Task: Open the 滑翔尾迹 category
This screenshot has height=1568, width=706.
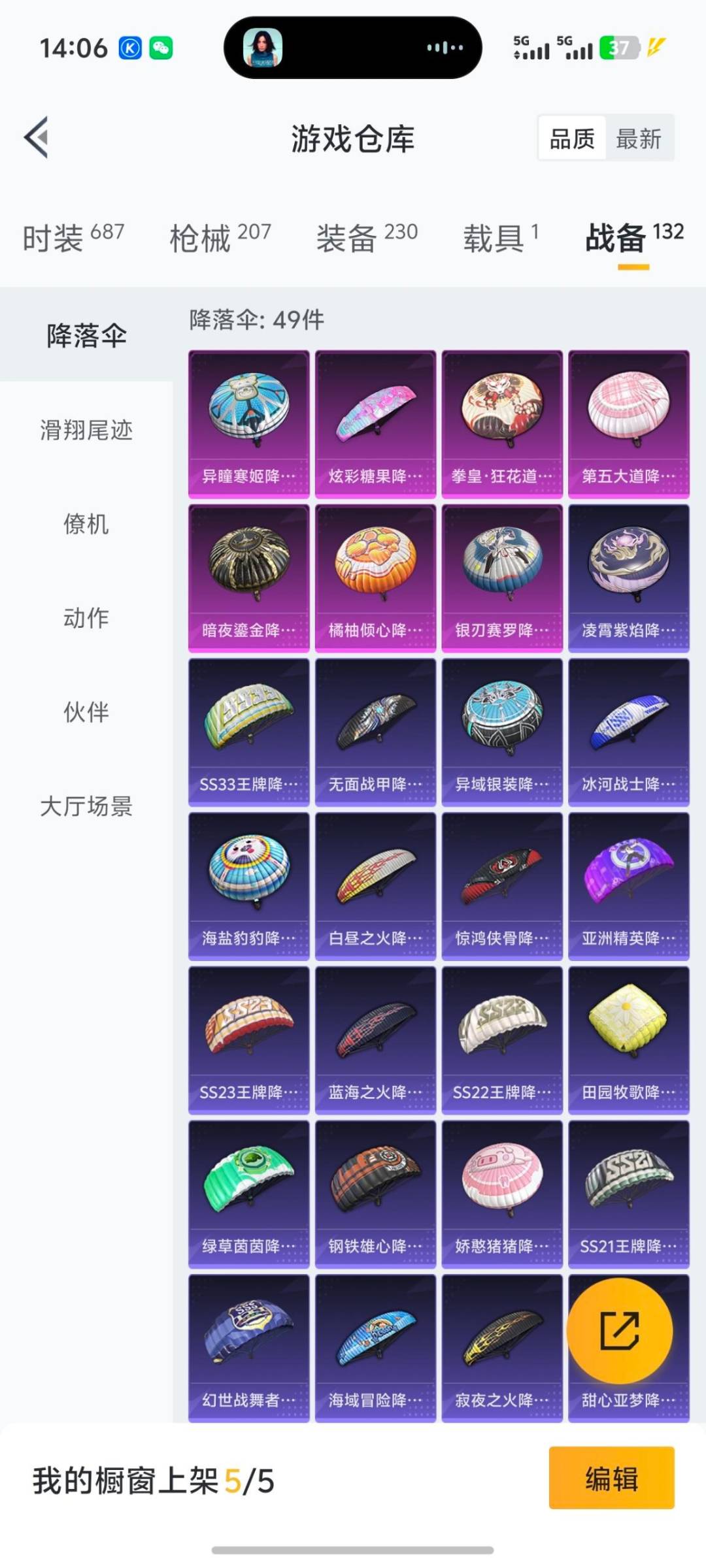Action: (86, 430)
